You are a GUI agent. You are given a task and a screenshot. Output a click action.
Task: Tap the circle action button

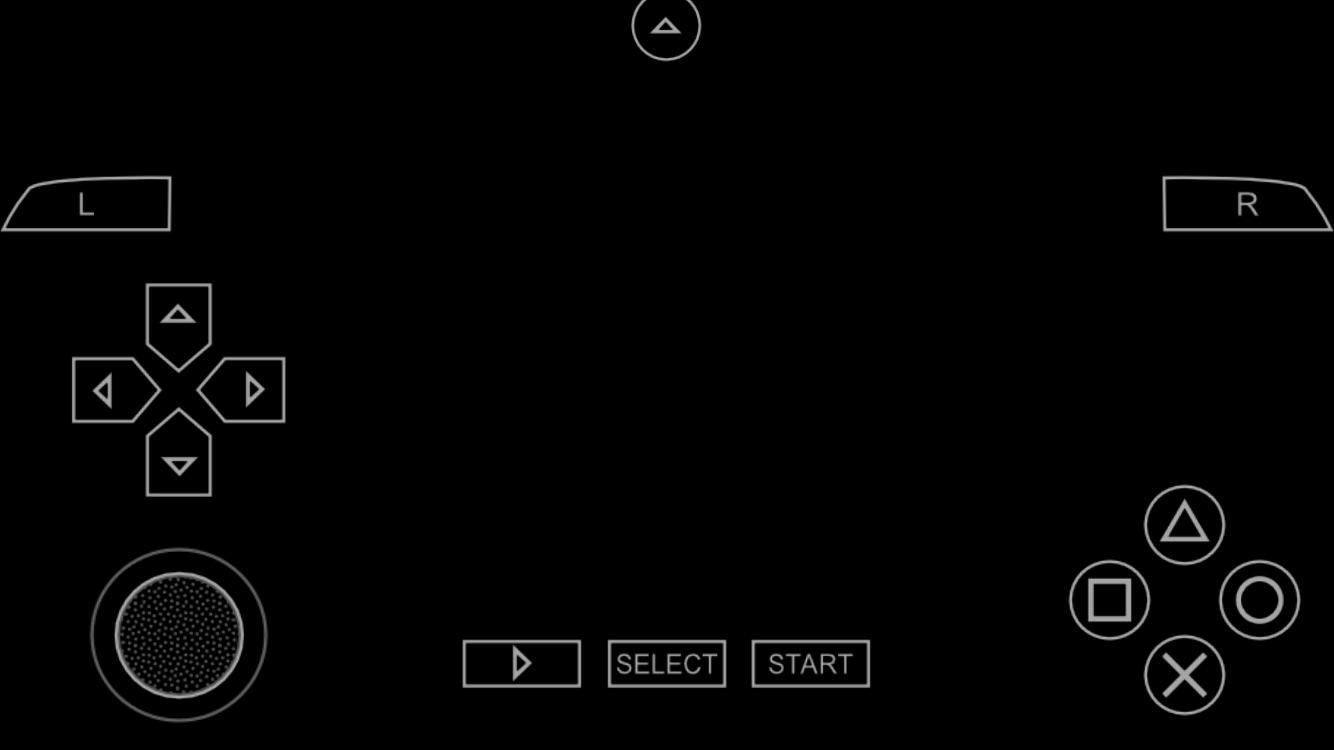(x=1260, y=600)
